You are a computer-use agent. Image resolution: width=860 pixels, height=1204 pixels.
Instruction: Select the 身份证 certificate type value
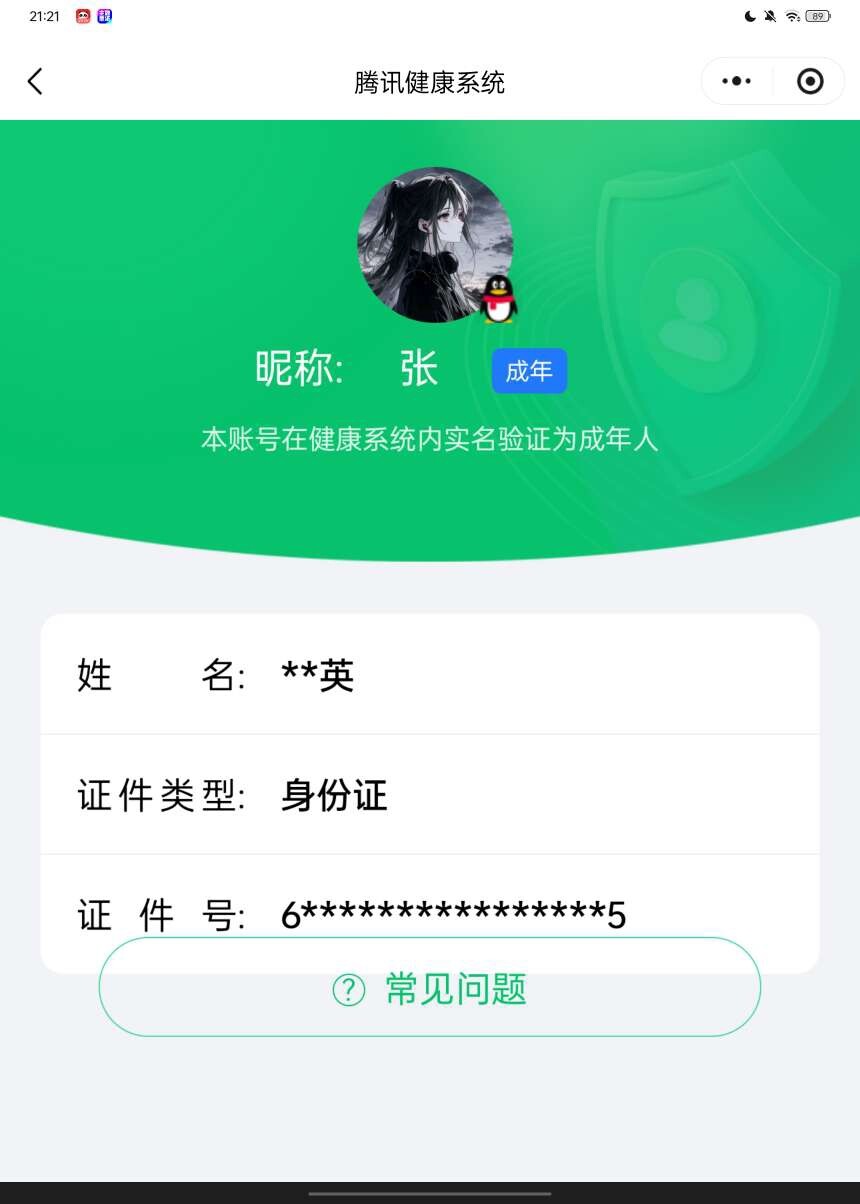pyautogui.click(x=334, y=795)
